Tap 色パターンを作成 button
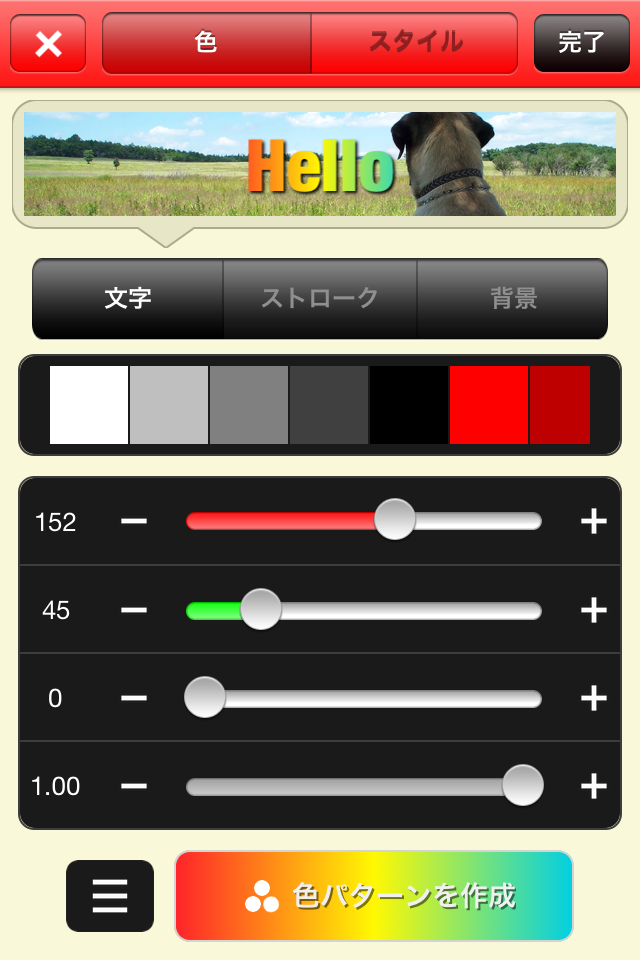Image resolution: width=640 pixels, height=960 pixels. click(x=374, y=896)
